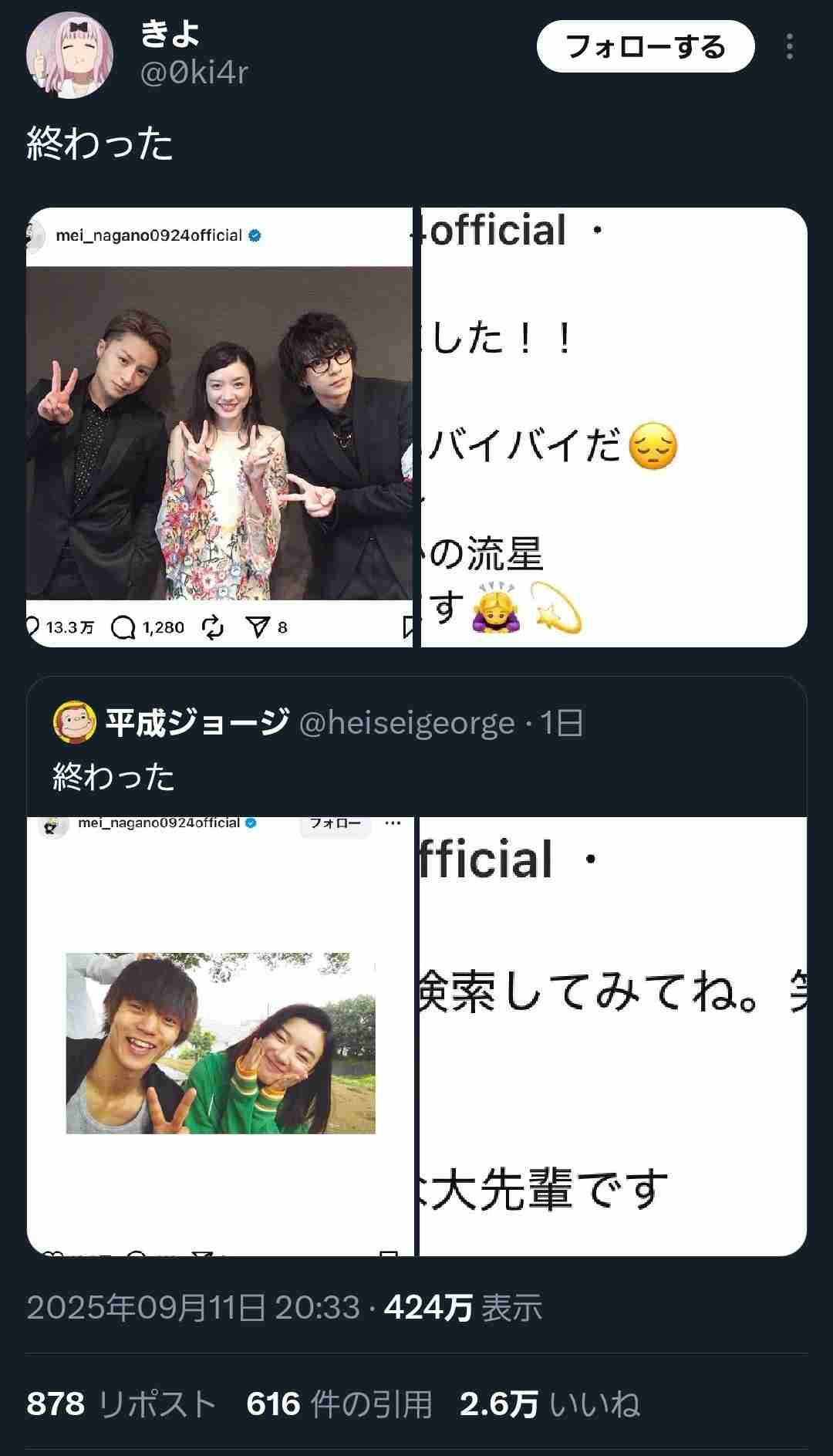This screenshot has height=1456, width=833.
Task: Open the attached trio photo image
Action: point(220,427)
